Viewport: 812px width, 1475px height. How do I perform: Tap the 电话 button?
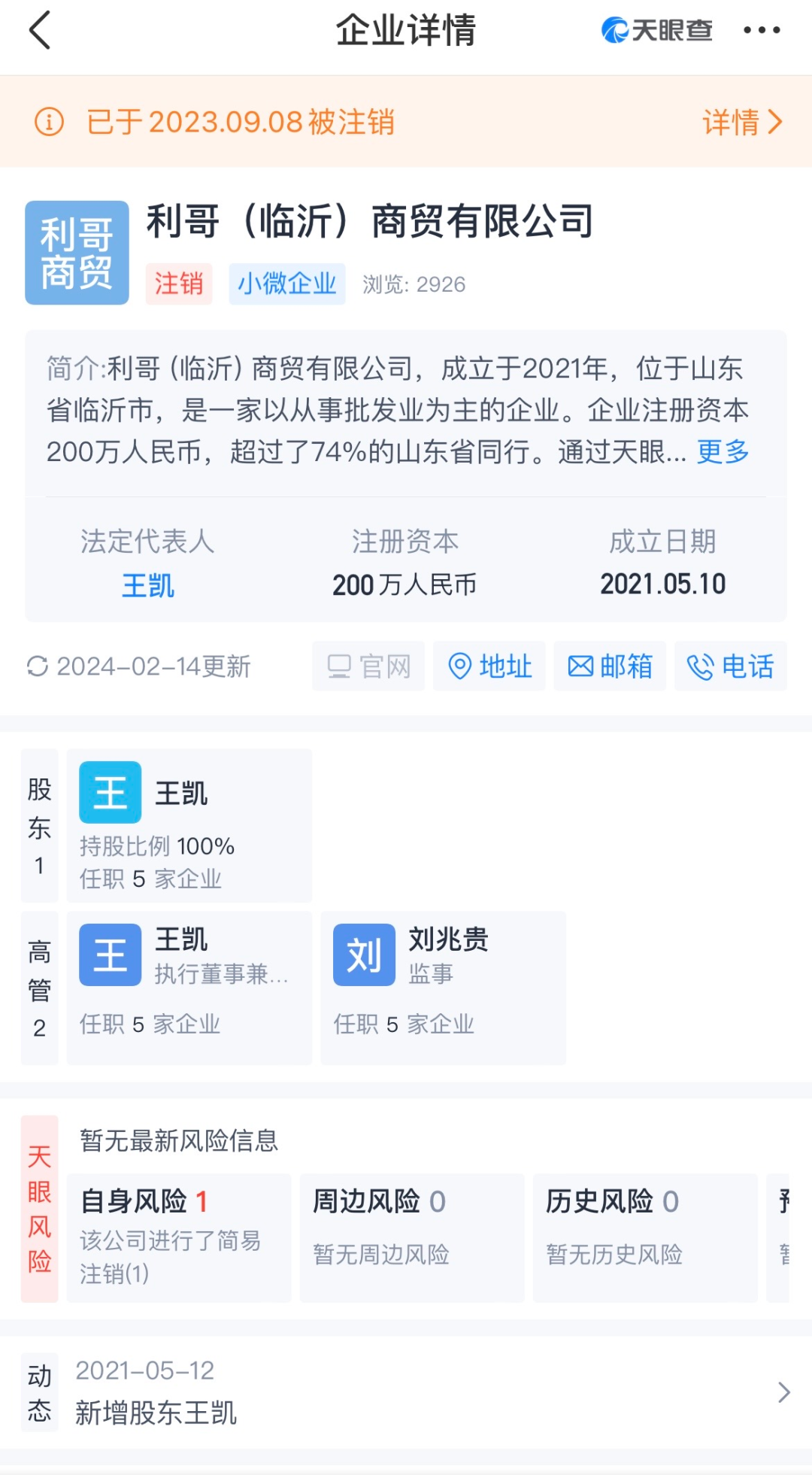click(x=730, y=666)
